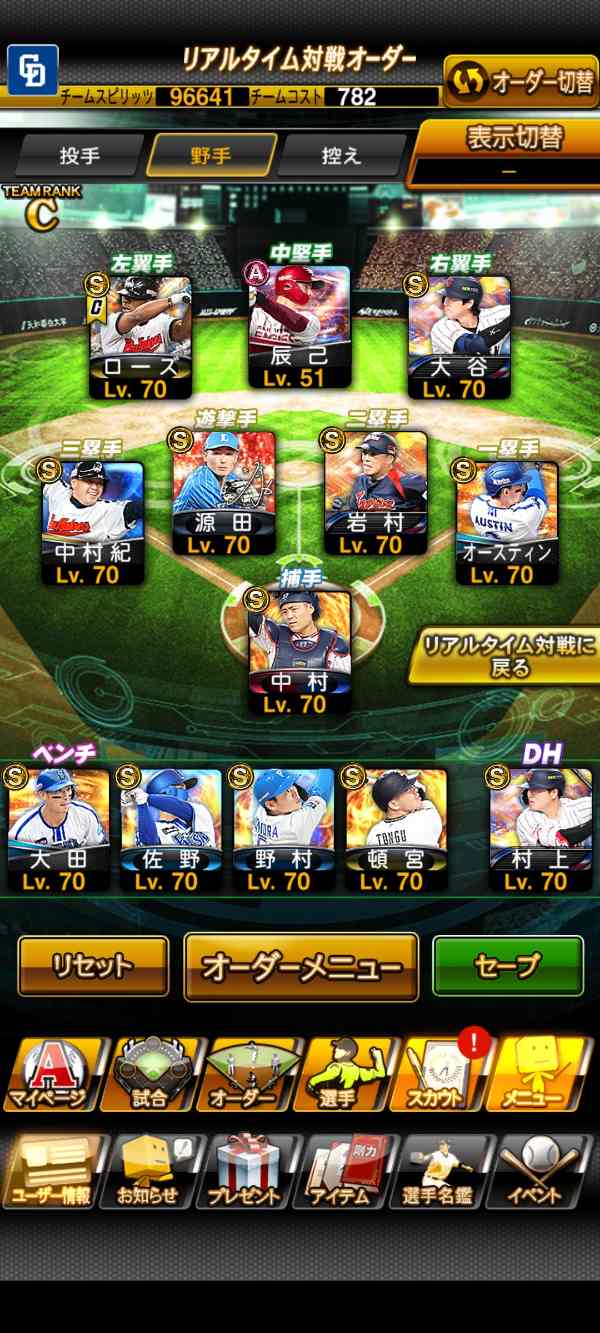Viewport: 600px width, 1333px height.
Task: Switch to the 控え tab
Action: coord(341,155)
